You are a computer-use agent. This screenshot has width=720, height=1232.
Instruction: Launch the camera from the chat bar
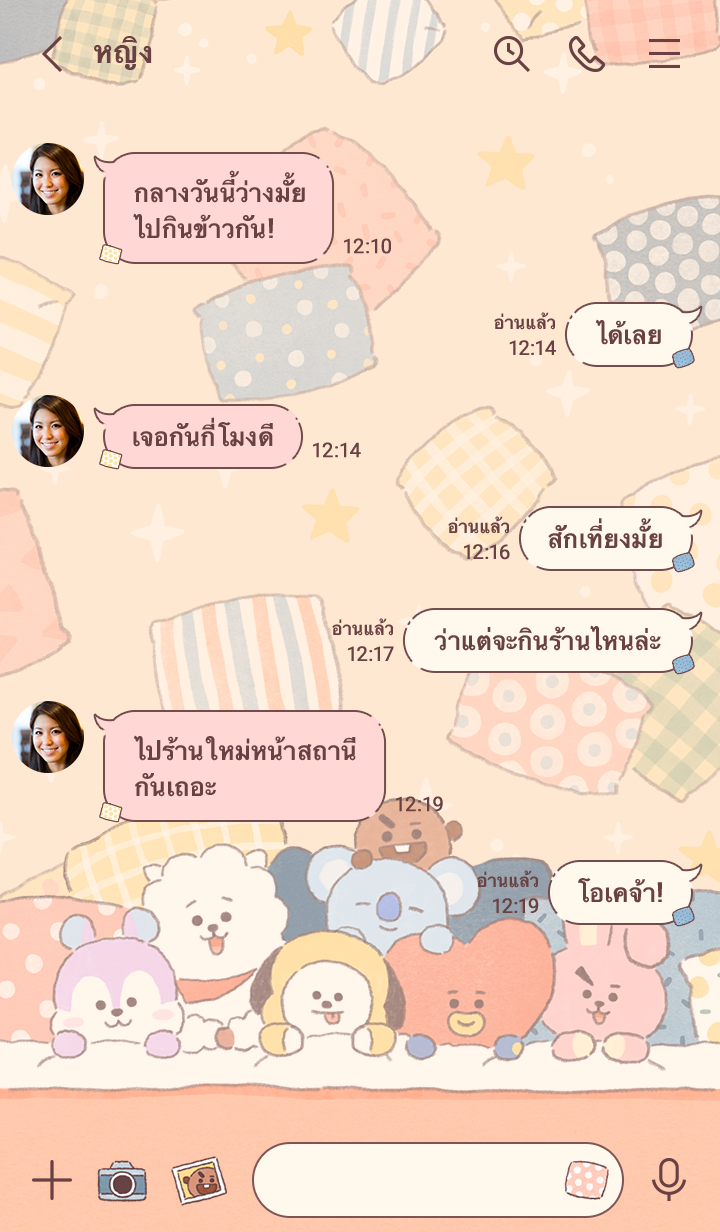pyautogui.click(x=122, y=1181)
